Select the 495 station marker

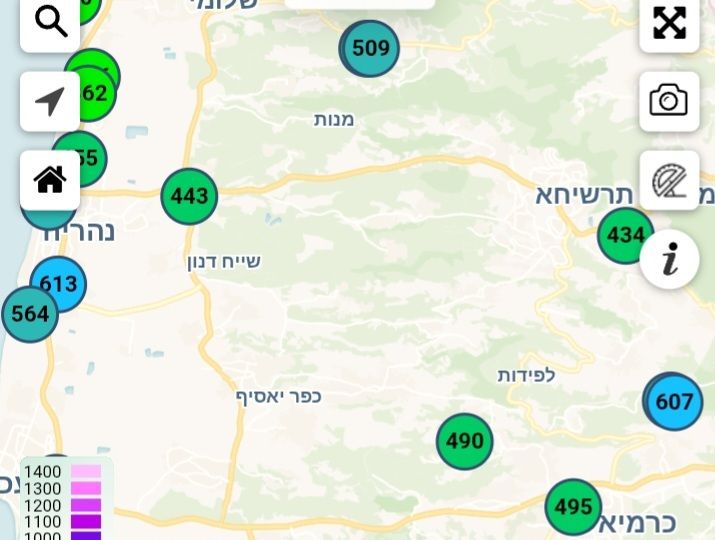coord(573,507)
